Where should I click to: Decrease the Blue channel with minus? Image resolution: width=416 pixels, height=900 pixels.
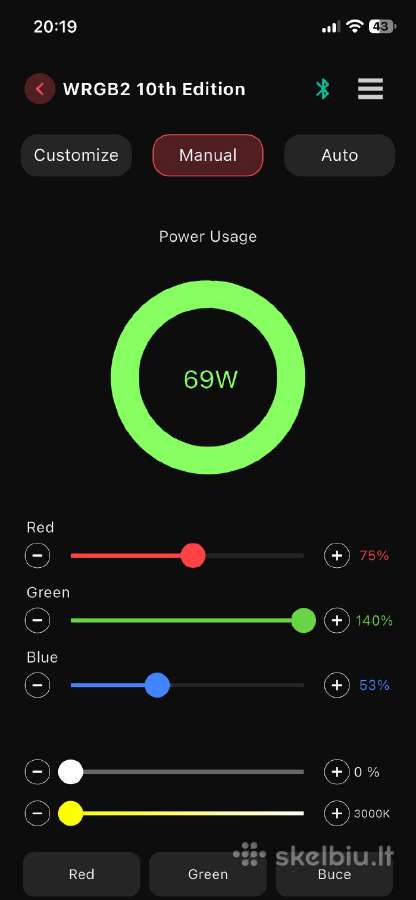37,685
